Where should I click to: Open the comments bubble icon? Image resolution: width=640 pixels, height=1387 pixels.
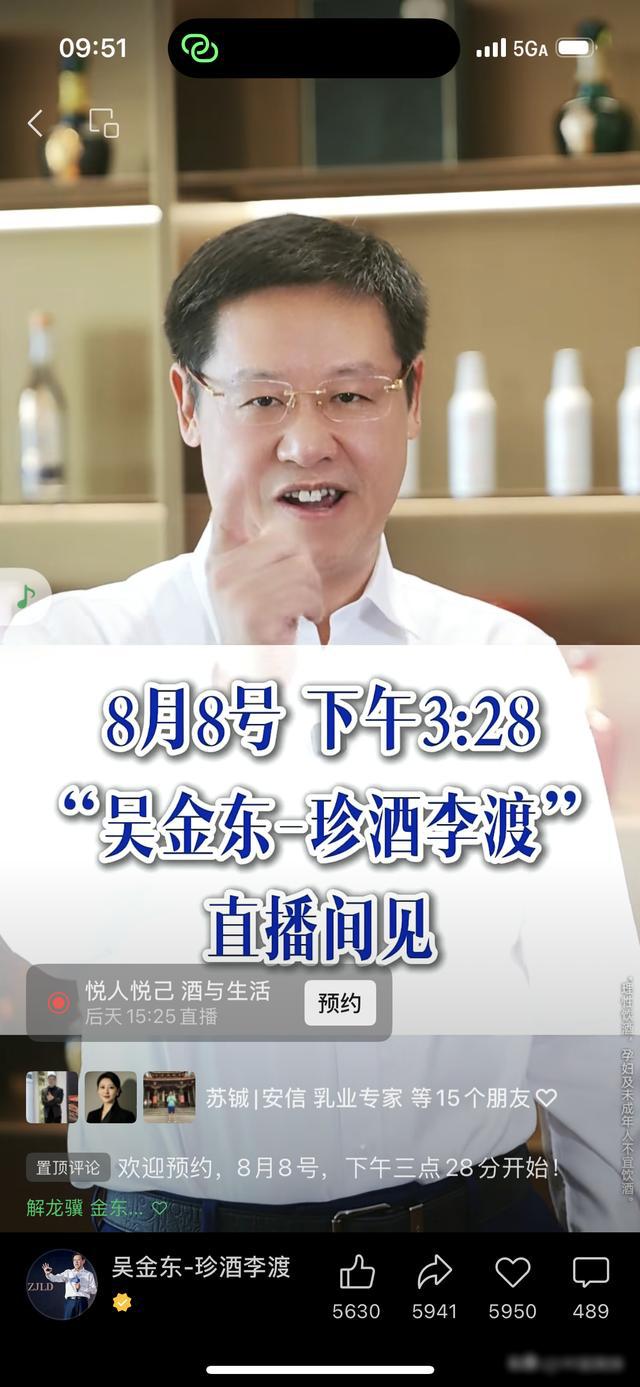coord(590,1273)
